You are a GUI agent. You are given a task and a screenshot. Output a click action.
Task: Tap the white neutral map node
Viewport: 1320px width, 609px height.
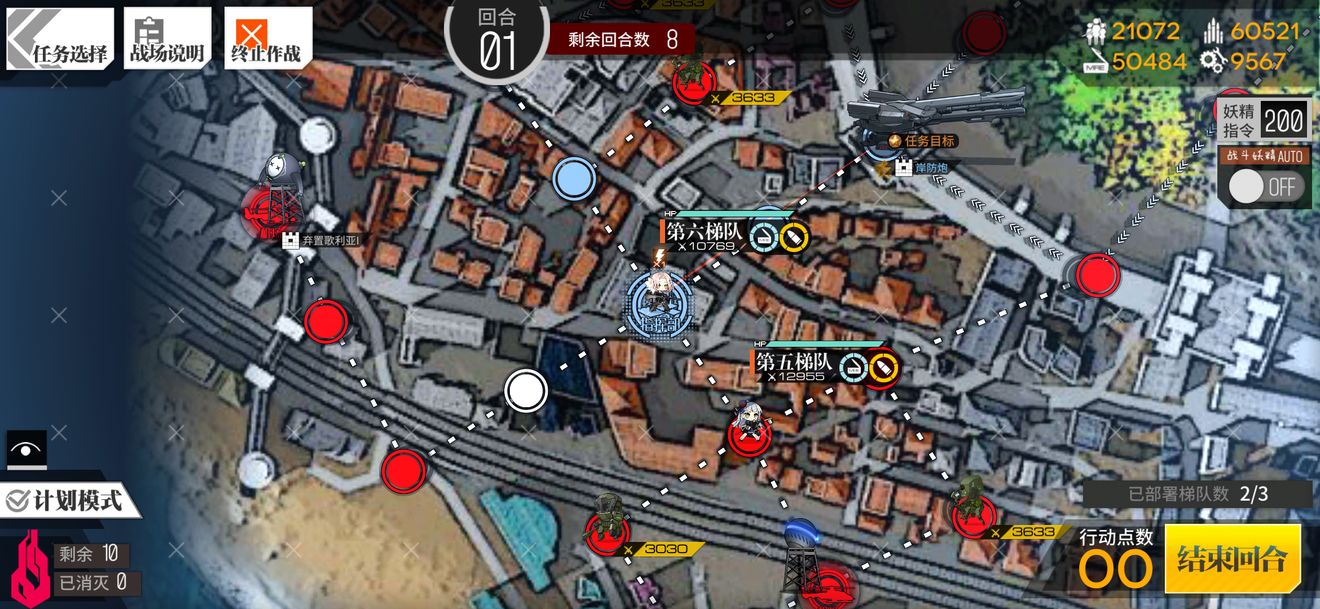[x=526, y=391]
